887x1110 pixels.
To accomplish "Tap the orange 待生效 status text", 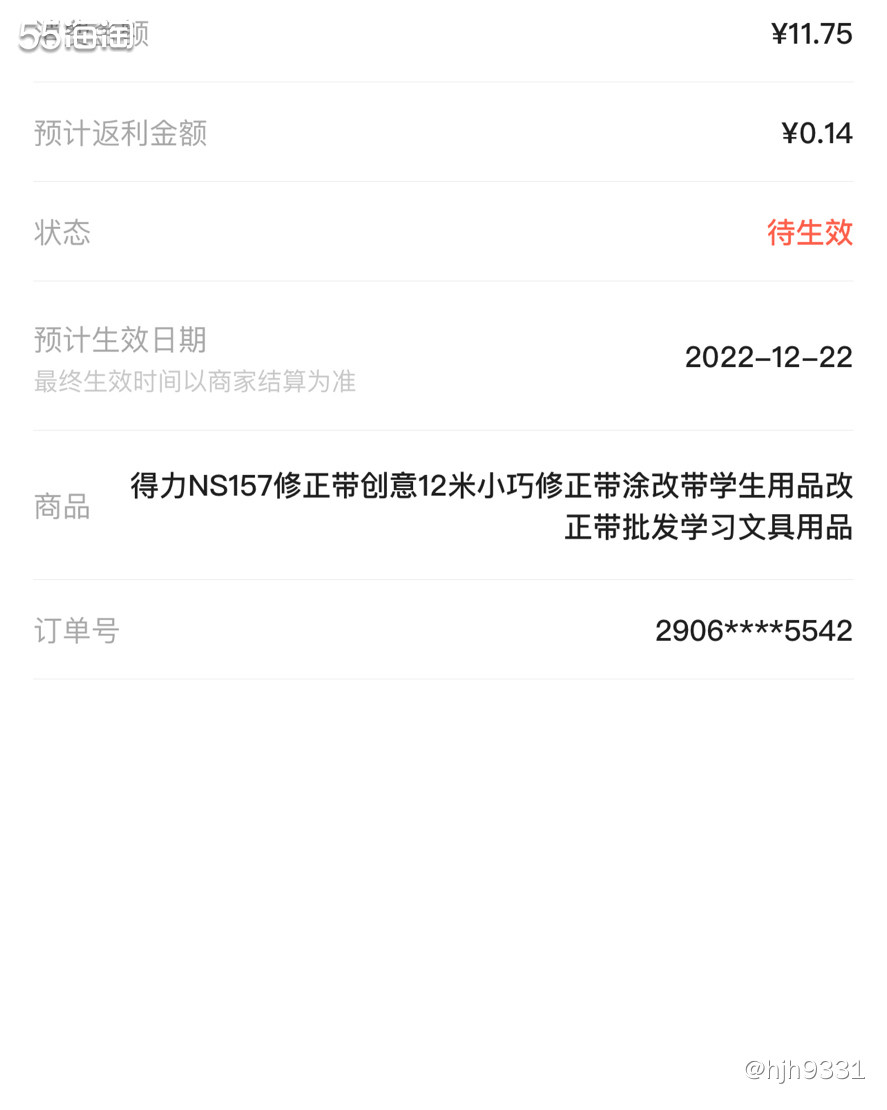I will coord(810,232).
